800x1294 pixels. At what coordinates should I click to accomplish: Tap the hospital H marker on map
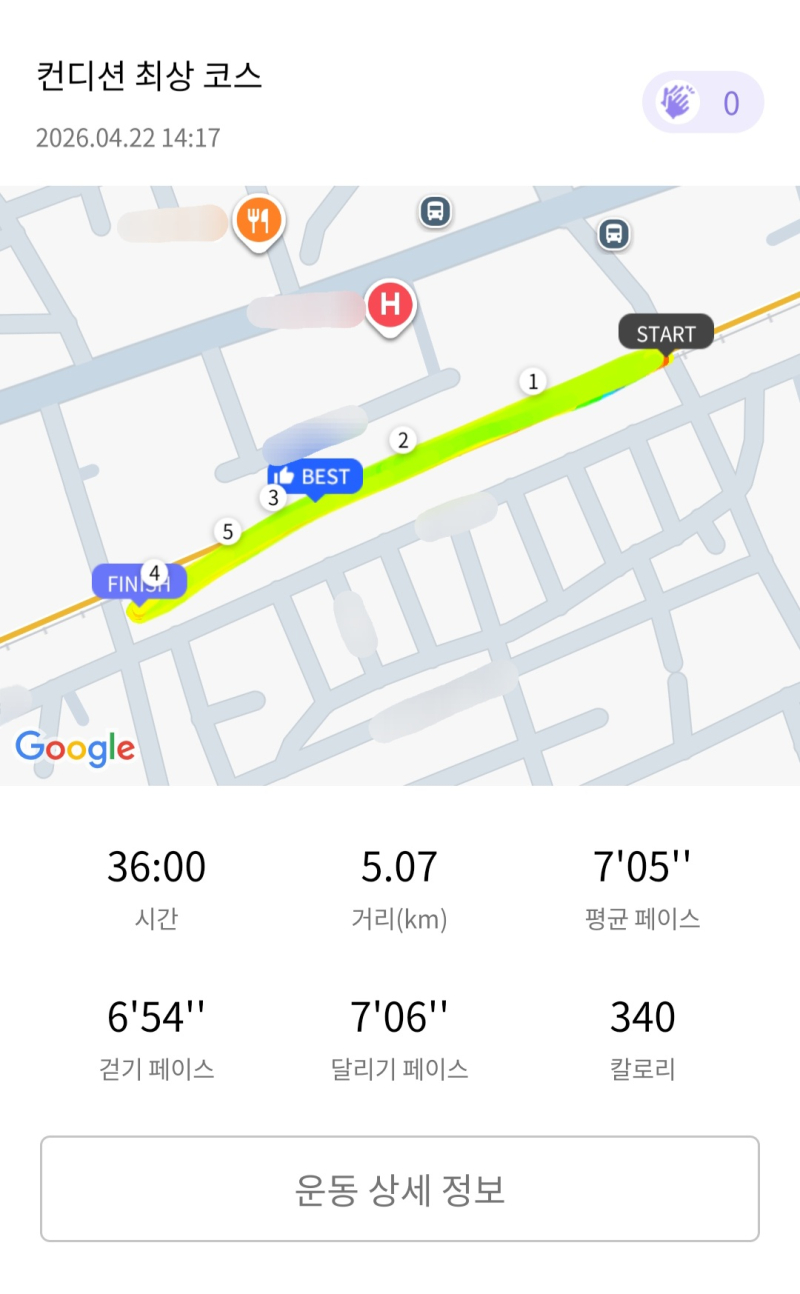[391, 306]
